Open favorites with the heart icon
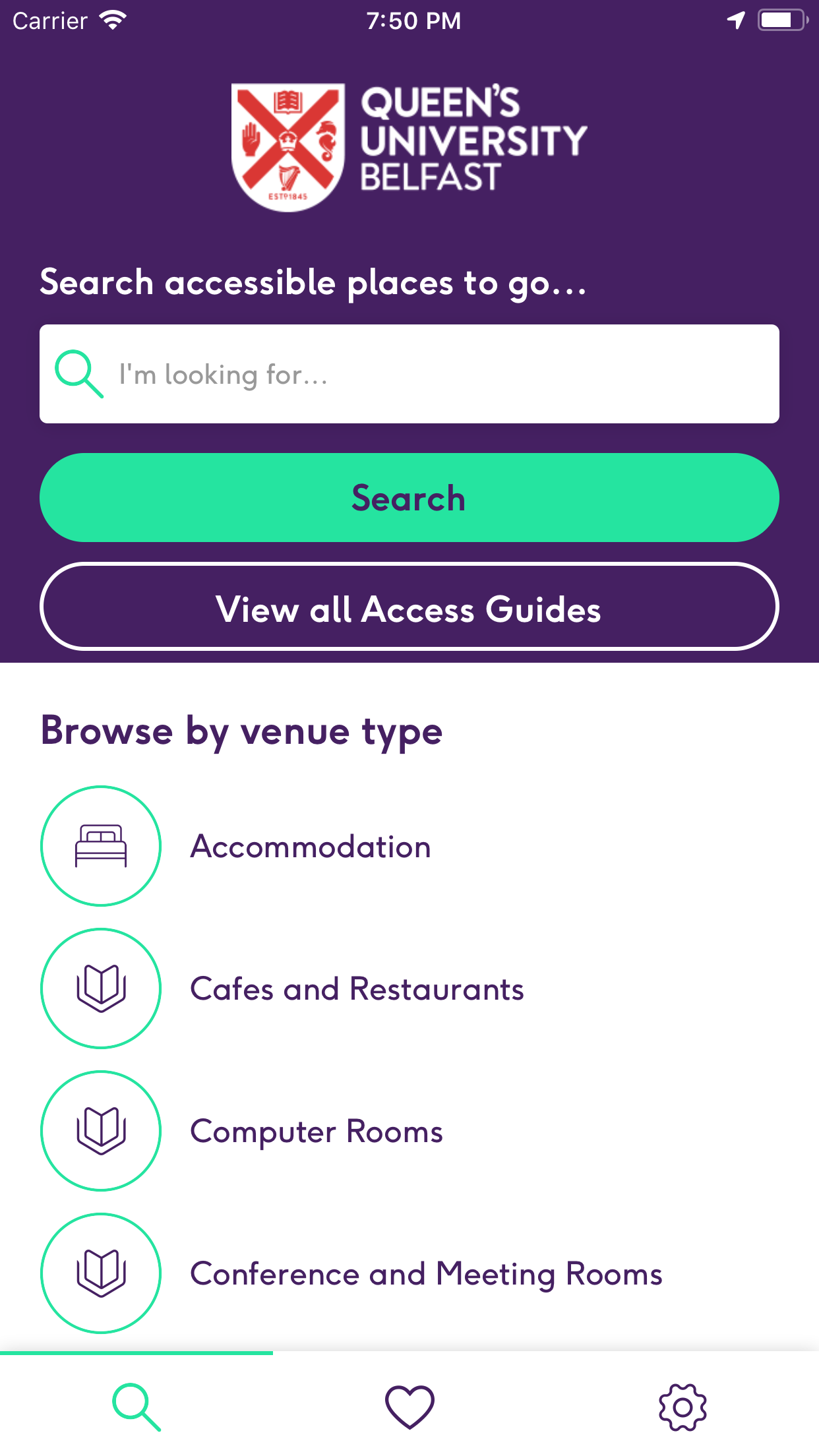The image size is (819, 1456). pos(409,1405)
